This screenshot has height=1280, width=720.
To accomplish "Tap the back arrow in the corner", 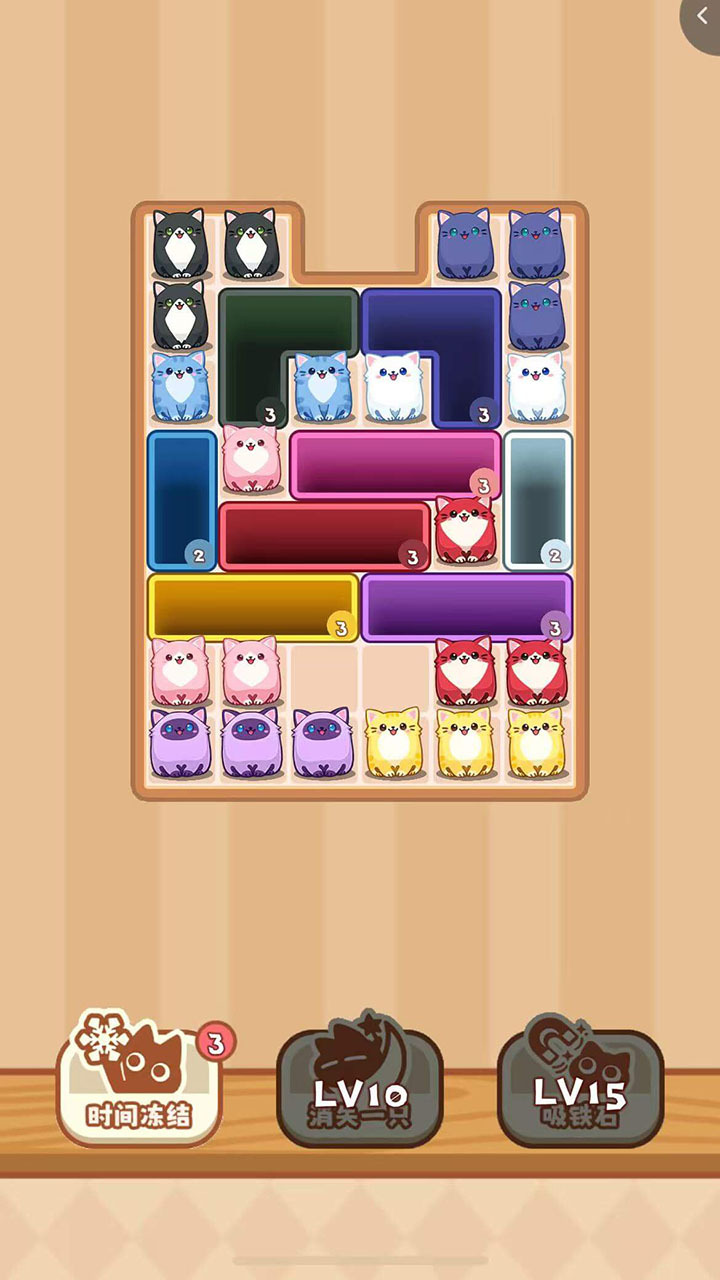I will (x=702, y=18).
